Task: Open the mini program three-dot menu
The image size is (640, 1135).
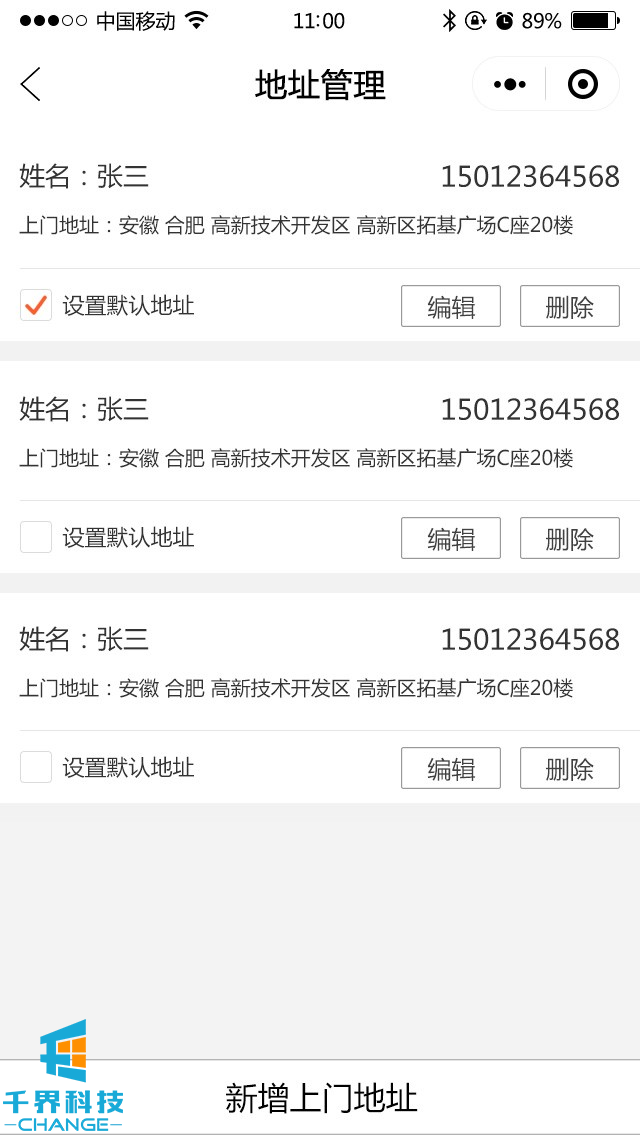Action: pos(510,85)
